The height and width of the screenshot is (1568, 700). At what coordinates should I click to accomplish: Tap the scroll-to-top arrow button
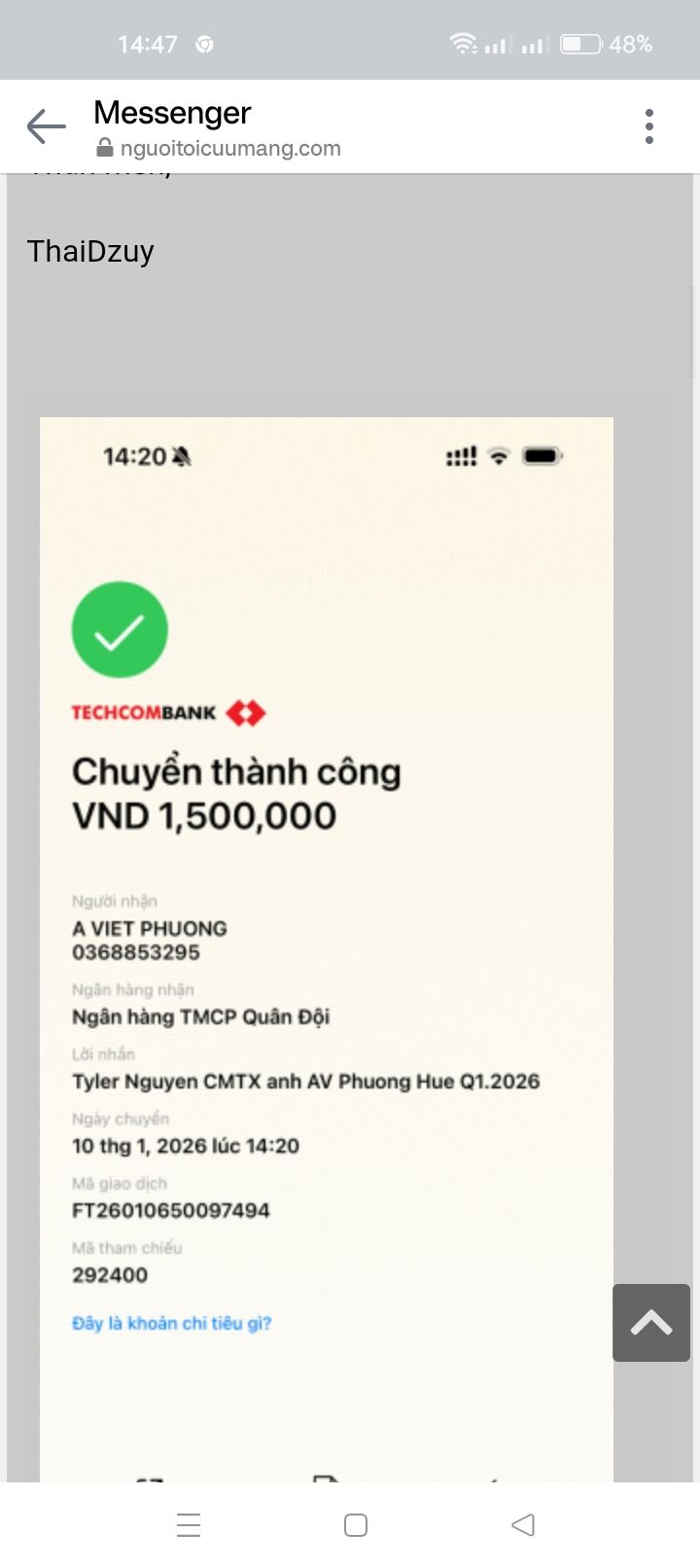click(650, 1322)
